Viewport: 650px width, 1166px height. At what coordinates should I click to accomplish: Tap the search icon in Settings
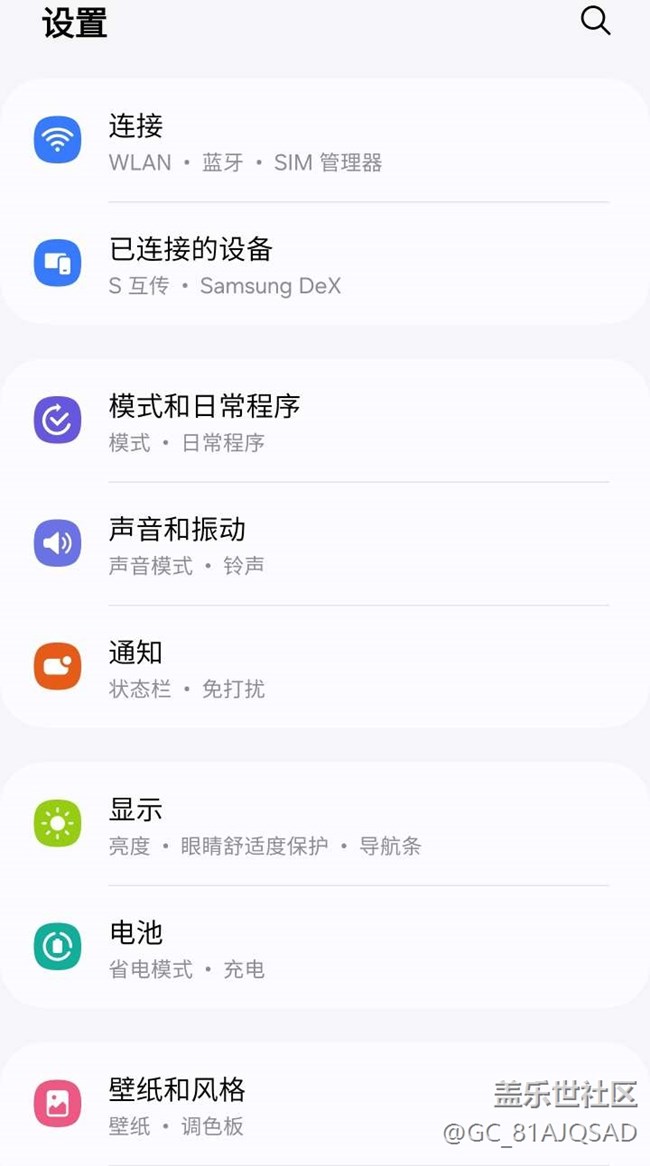click(595, 21)
